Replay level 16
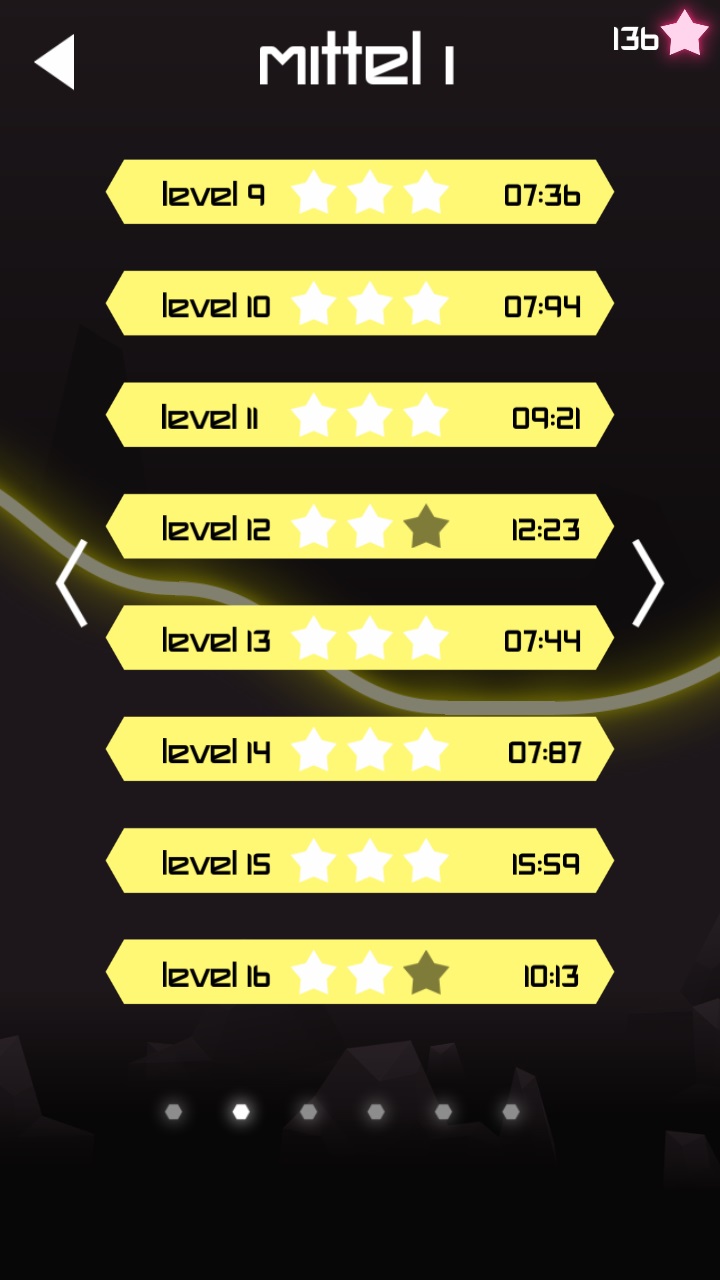The image size is (720, 1280). 360,972
